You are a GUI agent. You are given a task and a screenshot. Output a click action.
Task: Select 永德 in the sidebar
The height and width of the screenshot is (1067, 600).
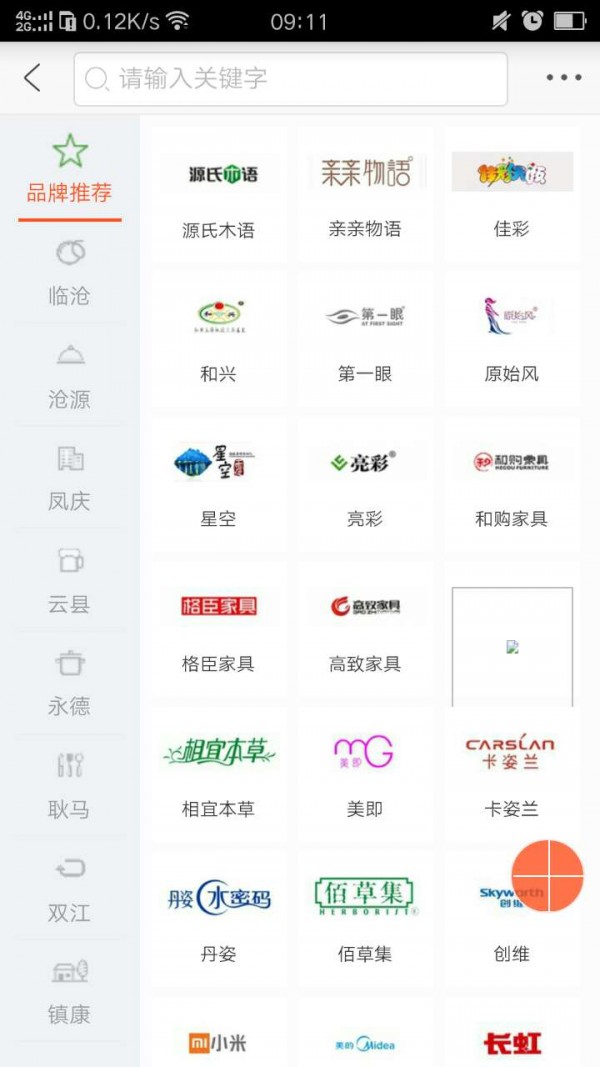(x=69, y=684)
